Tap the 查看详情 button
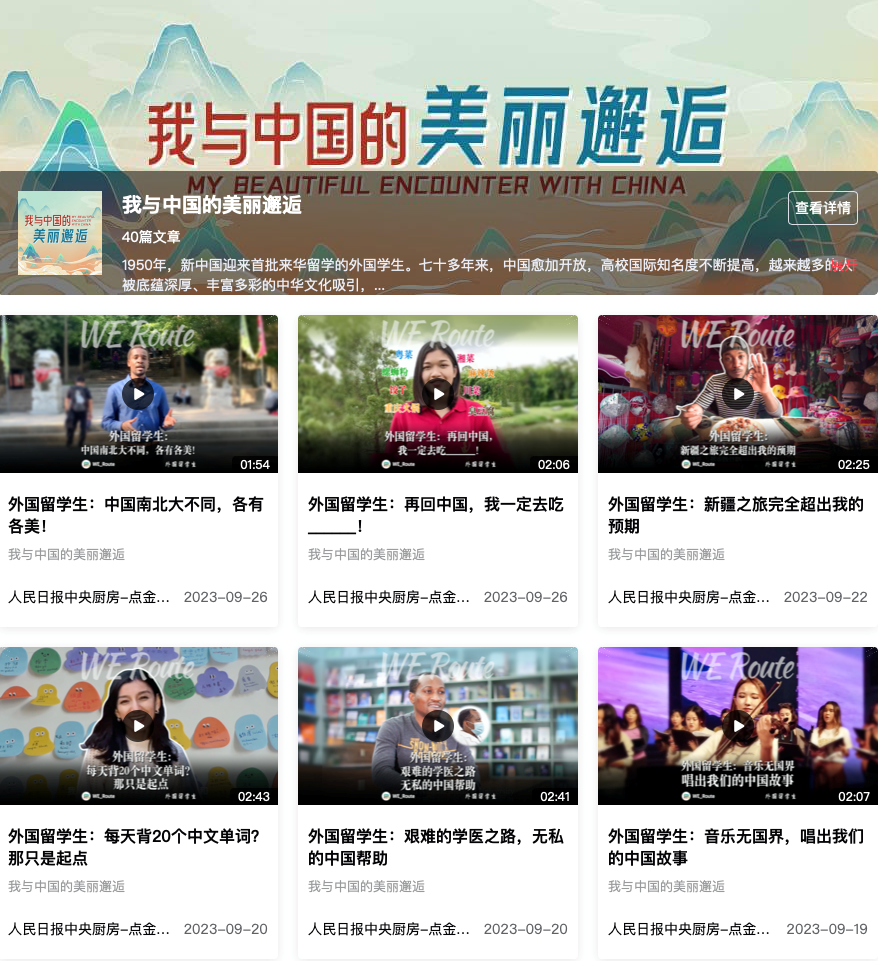This screenshot has width=878, height=961. coord(822,208)
